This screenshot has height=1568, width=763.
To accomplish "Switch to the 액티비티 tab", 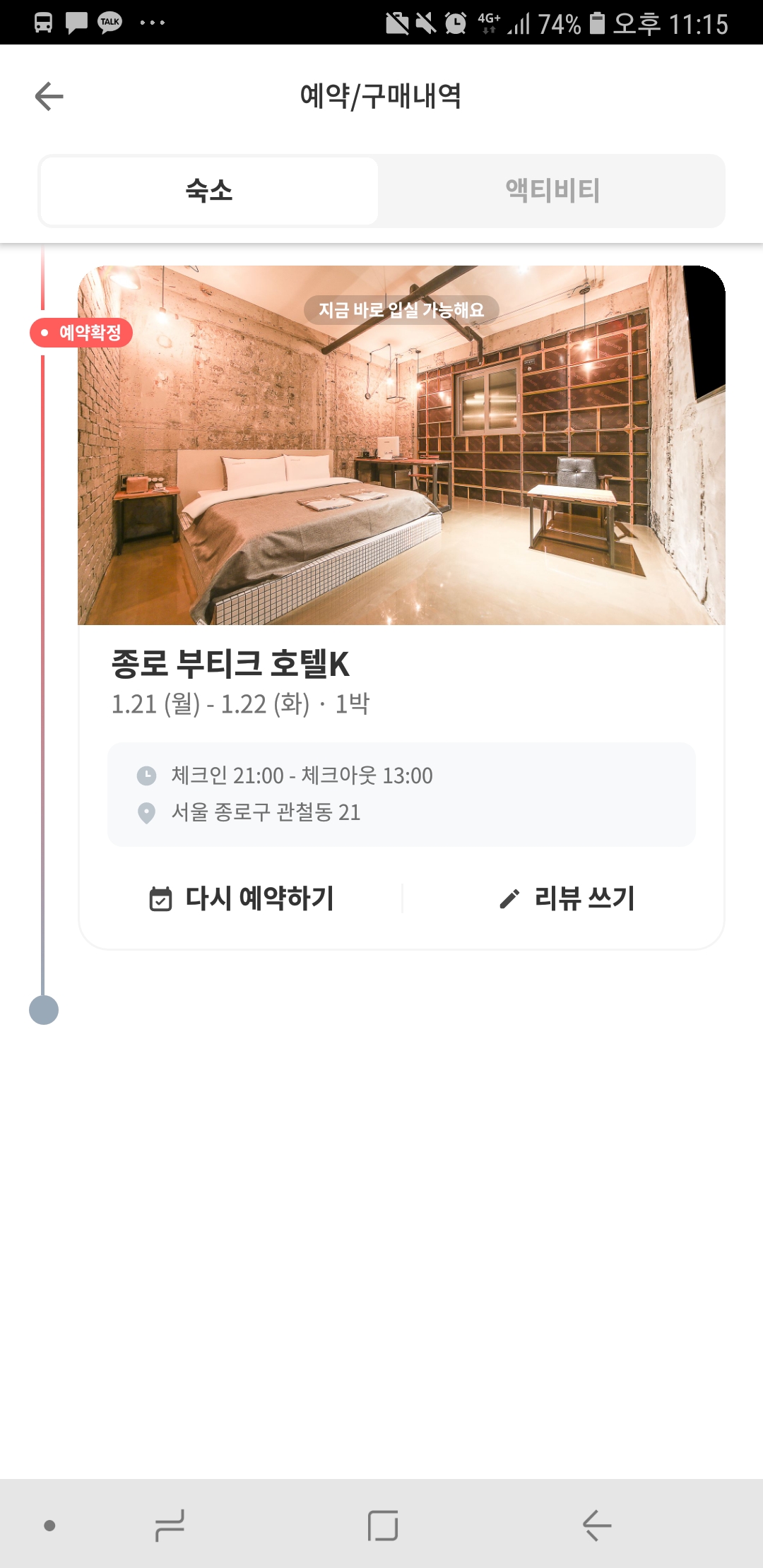I will point(552,191).
